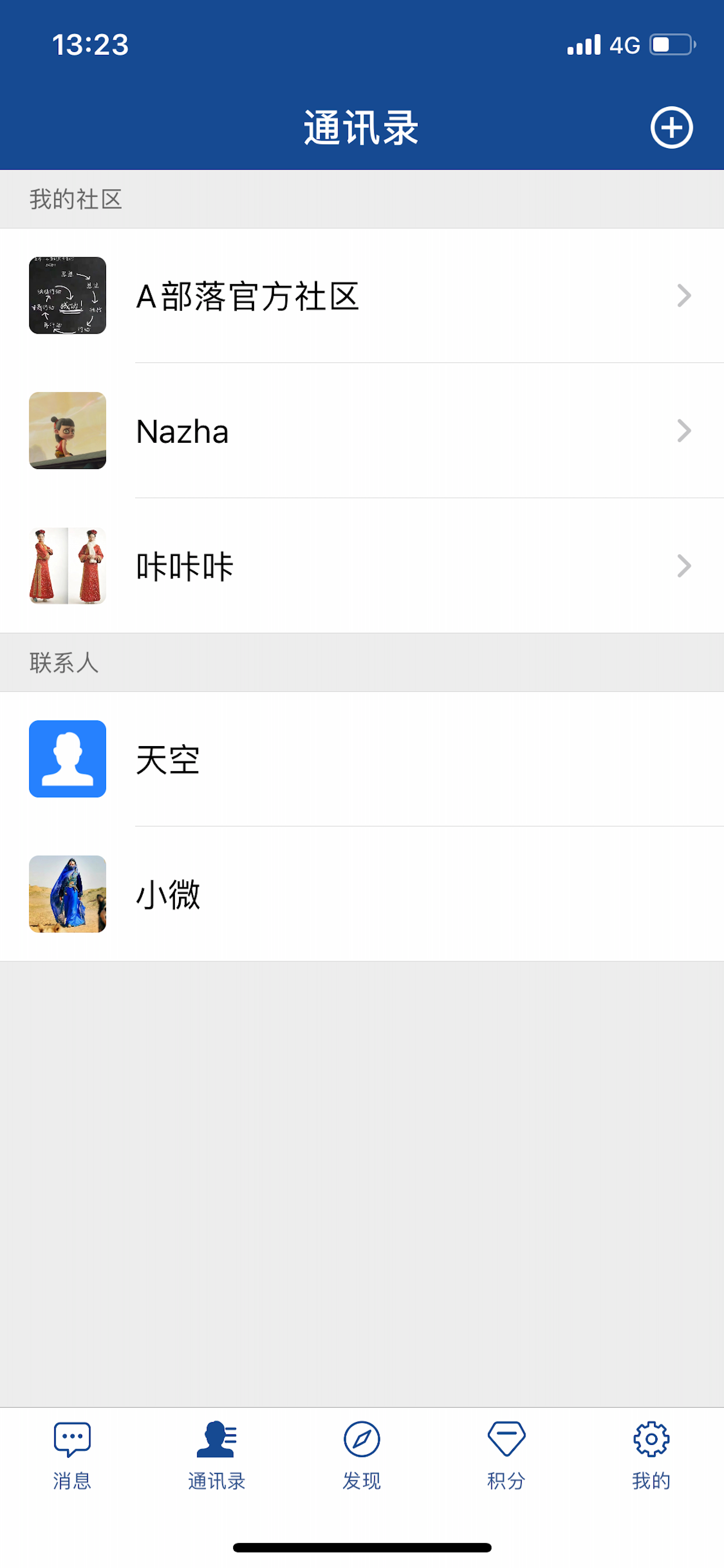724x1568 pixels.
Task: Switch to the 消息 tab
Action: (72, 1456)
